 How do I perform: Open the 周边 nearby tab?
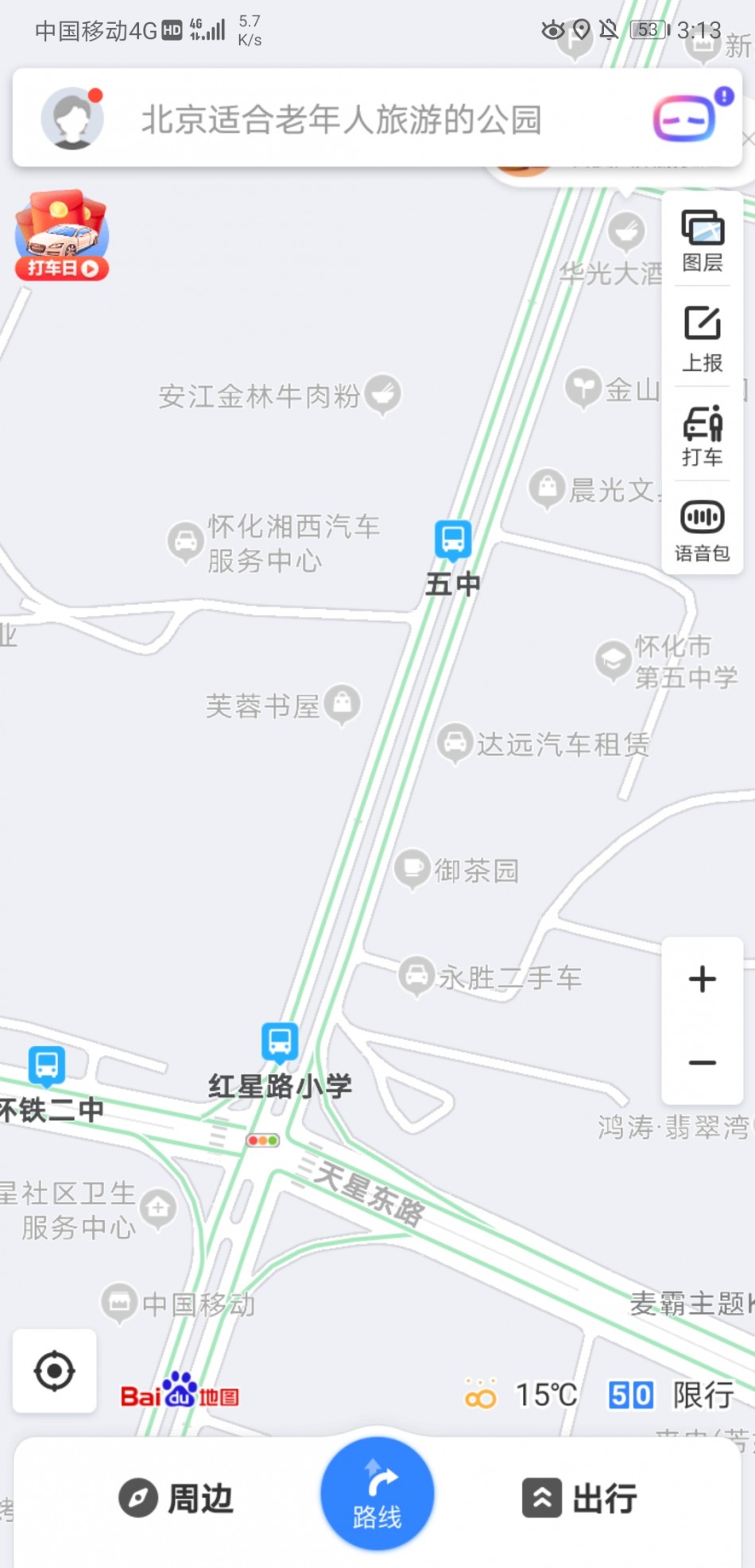pos(176,1498)
